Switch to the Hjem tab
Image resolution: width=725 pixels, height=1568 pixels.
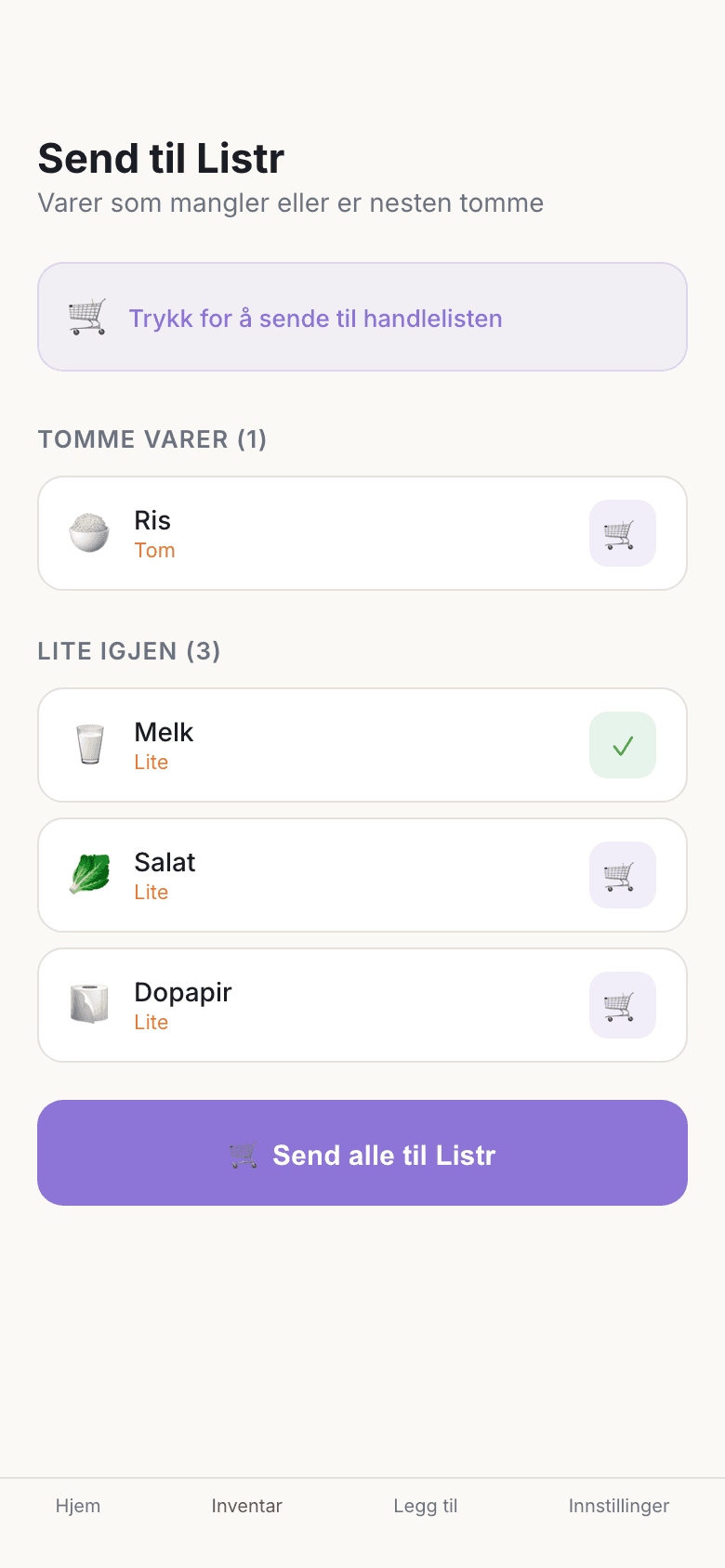(x=77, y=1506)
